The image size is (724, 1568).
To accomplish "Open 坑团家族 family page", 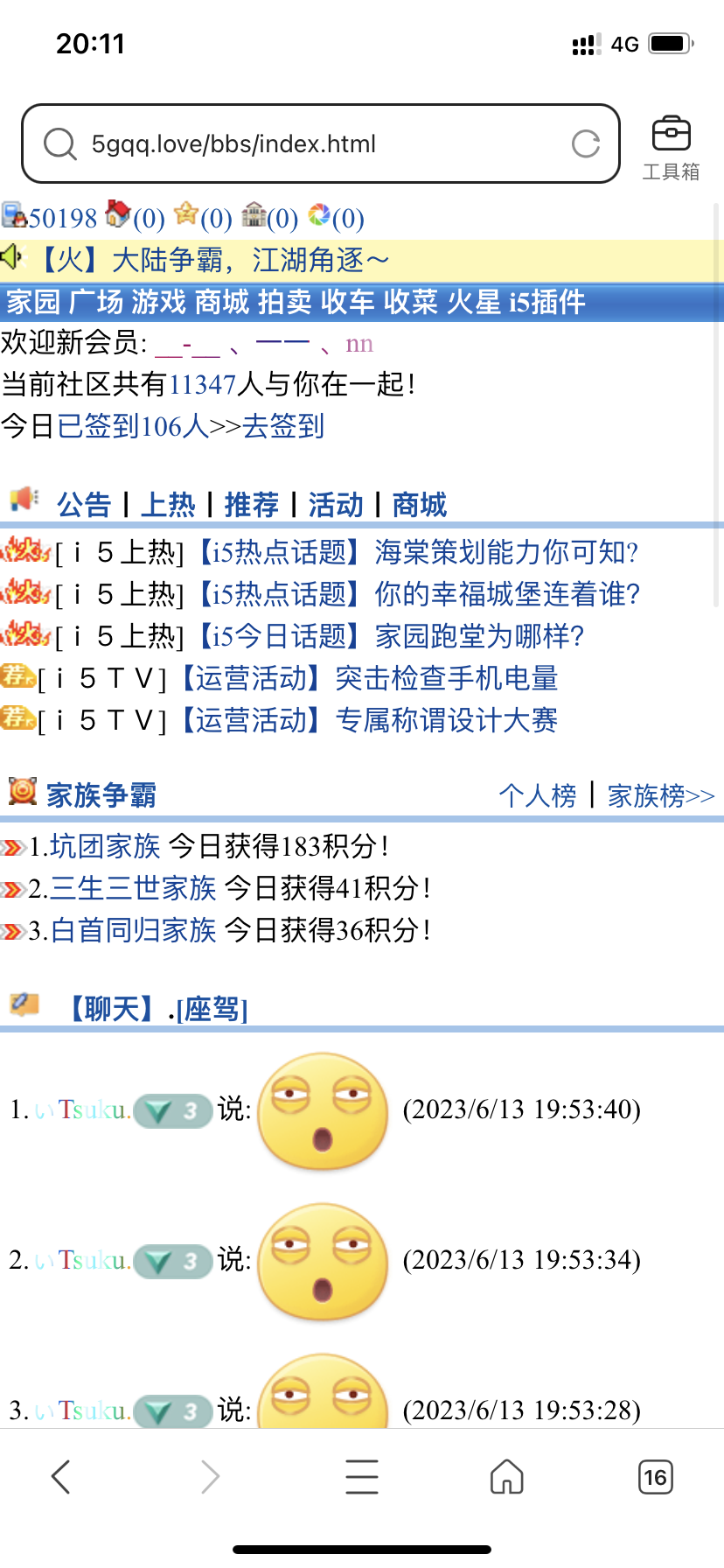I will pyautogui.click(x=105, y=846).
